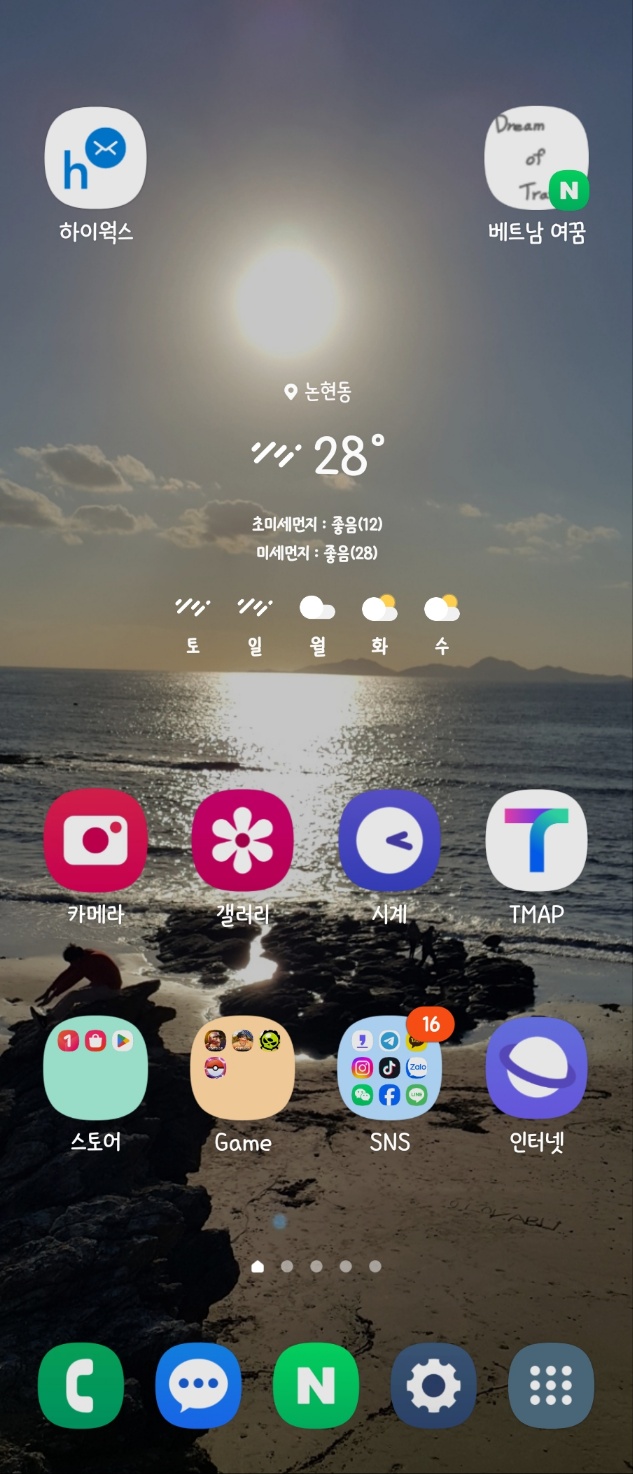Open the messages app in the dock
Viewport: 633px width, 1474px height.
coord(199,1386)
